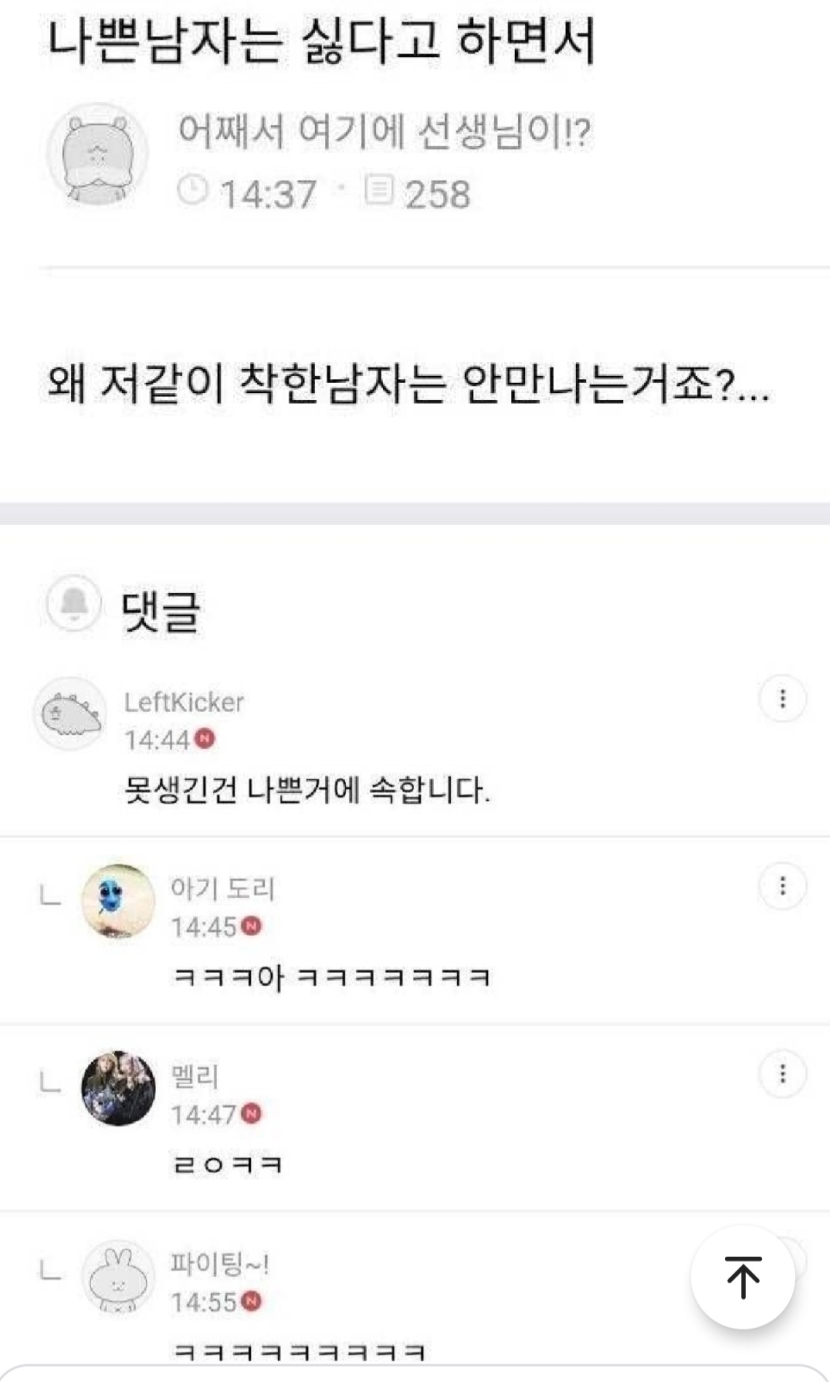Jump to top with the arrow button
Screen dimensions: 830x1382
[742, 1277]
